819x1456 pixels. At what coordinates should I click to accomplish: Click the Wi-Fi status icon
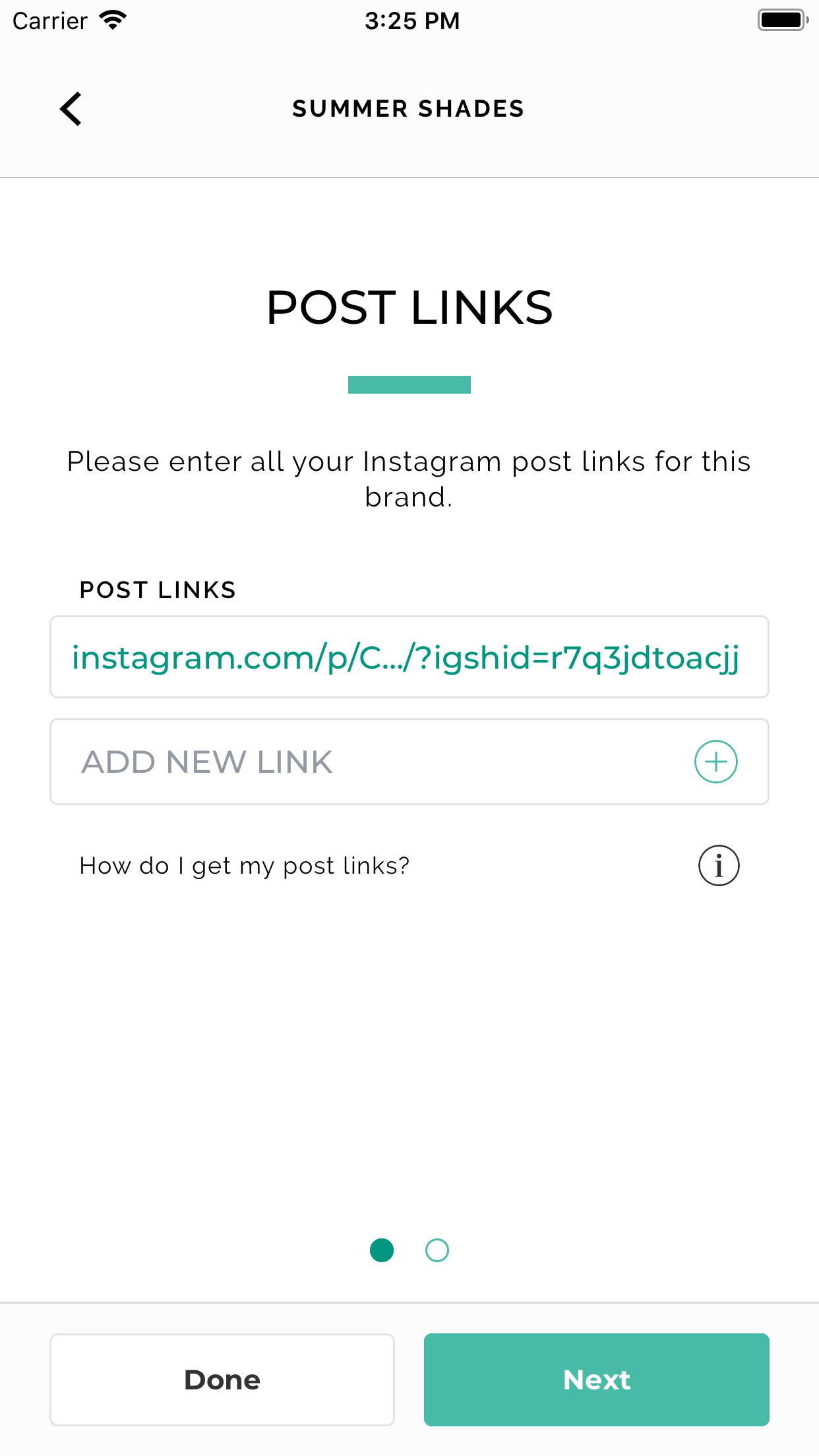pos(113,20)
